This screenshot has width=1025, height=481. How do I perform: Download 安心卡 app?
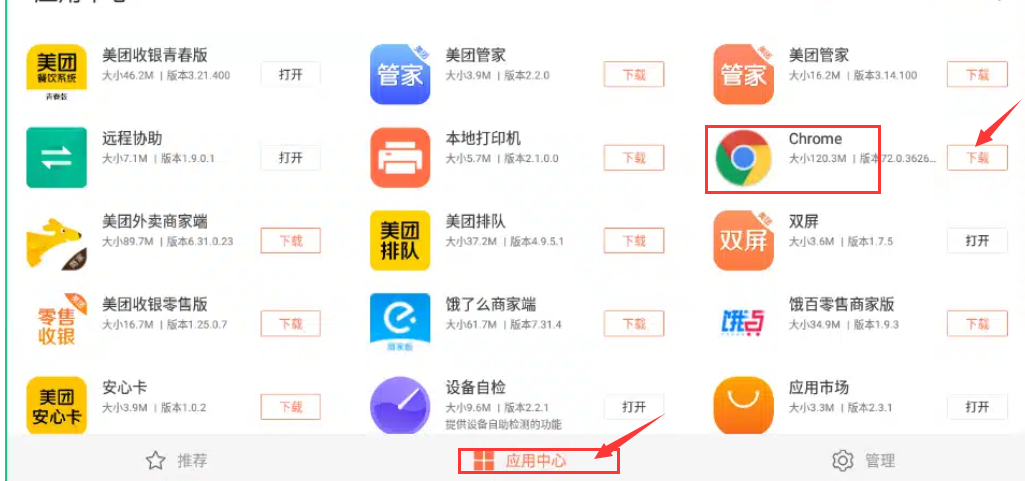pos(290,406)
